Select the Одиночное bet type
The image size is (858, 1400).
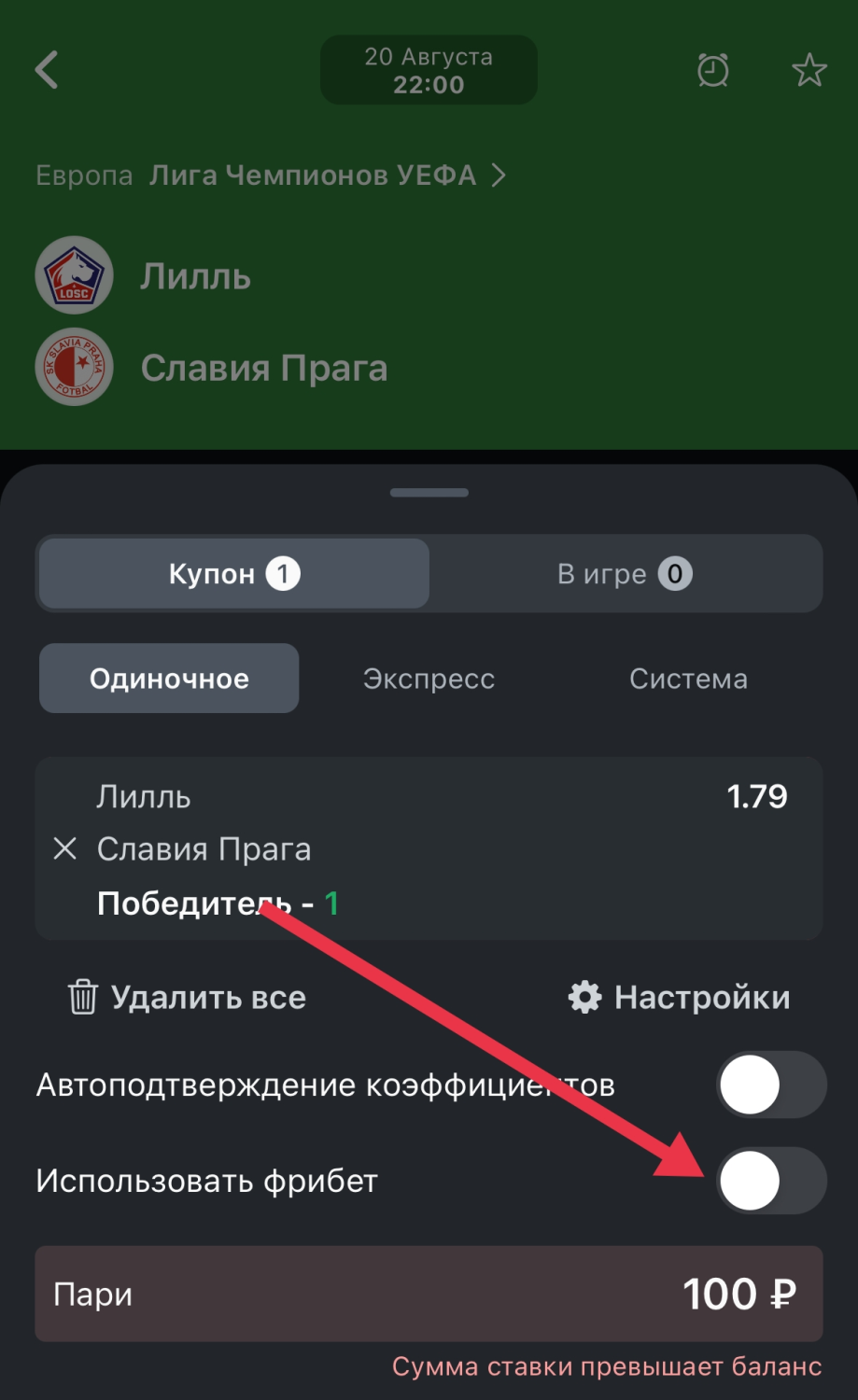(169, 679)
